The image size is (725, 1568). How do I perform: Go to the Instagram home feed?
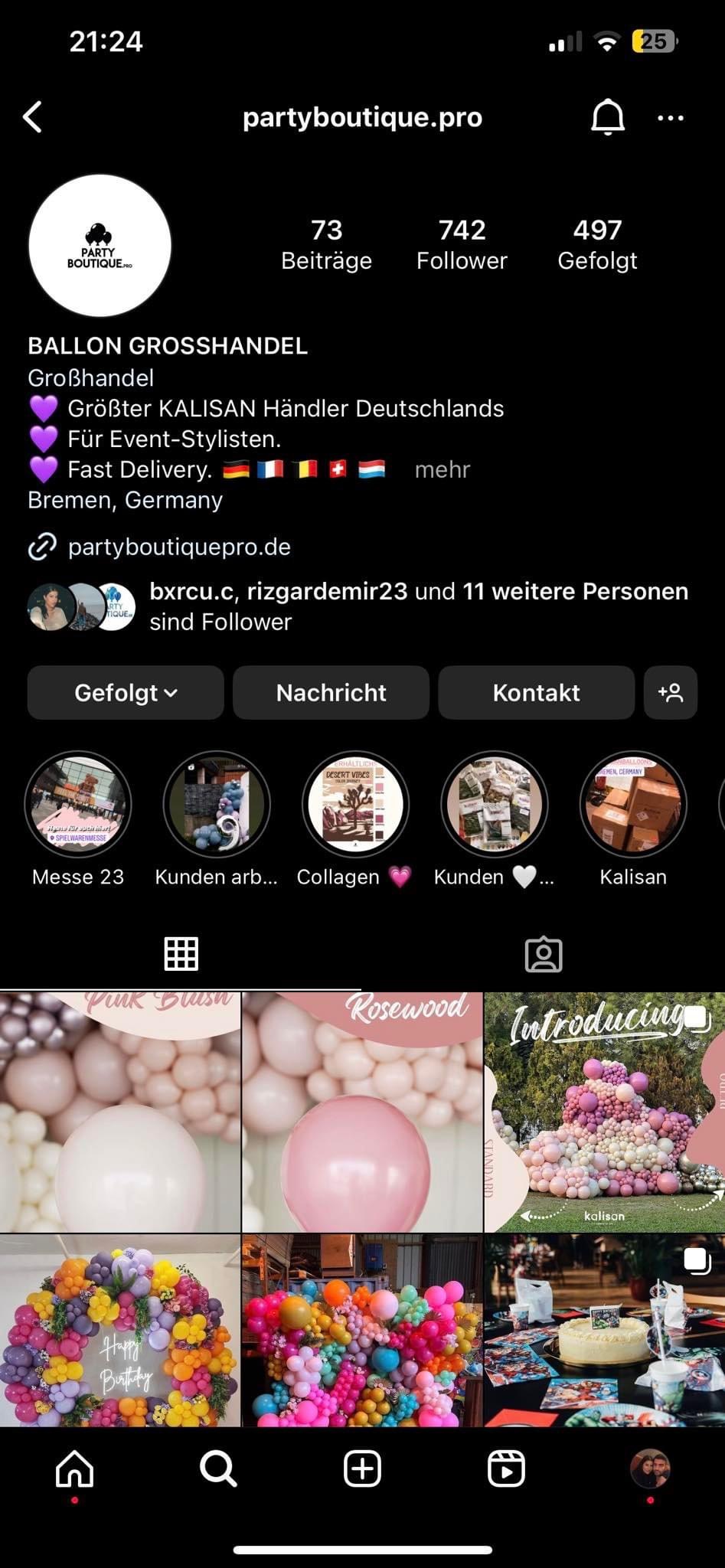tap(74, 1469)
